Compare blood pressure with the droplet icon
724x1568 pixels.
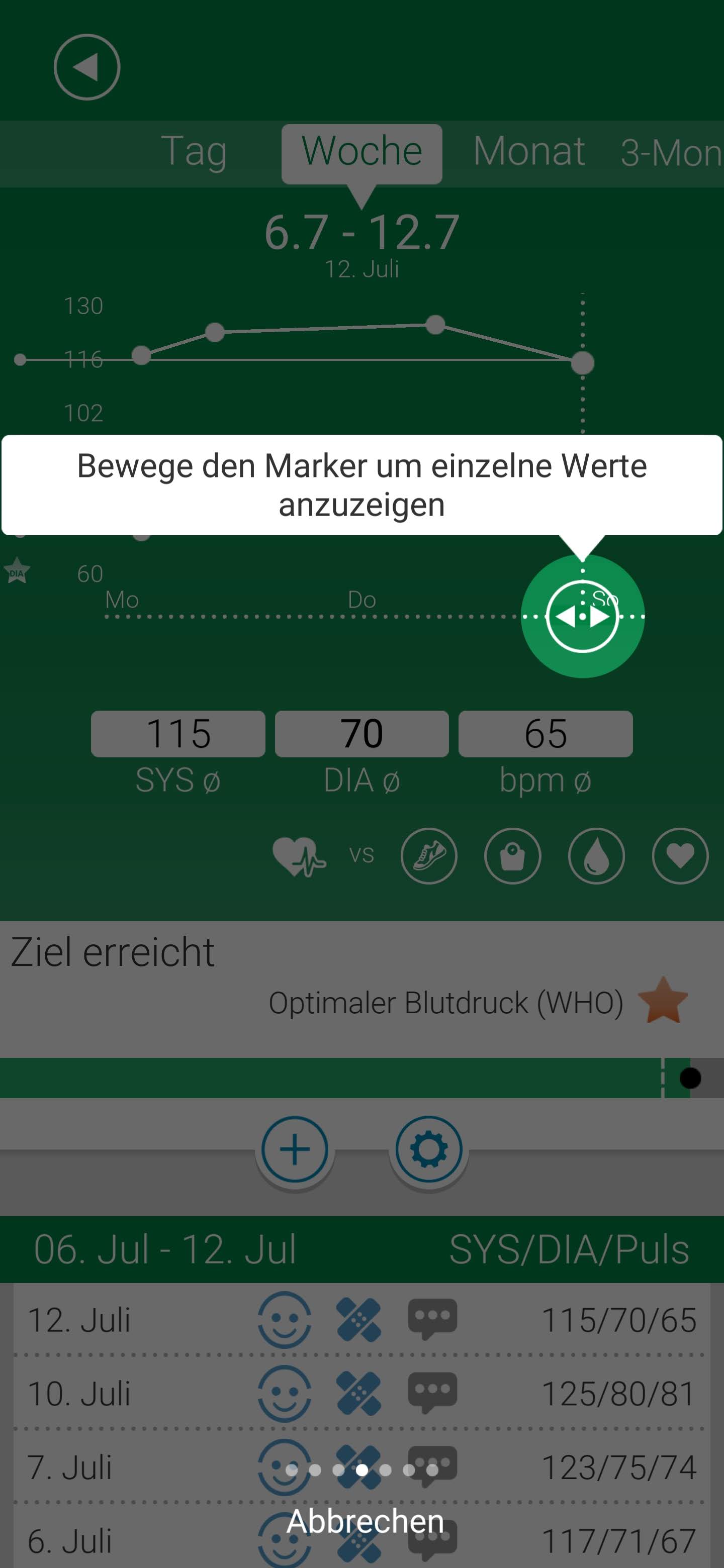tap(596, 856)
